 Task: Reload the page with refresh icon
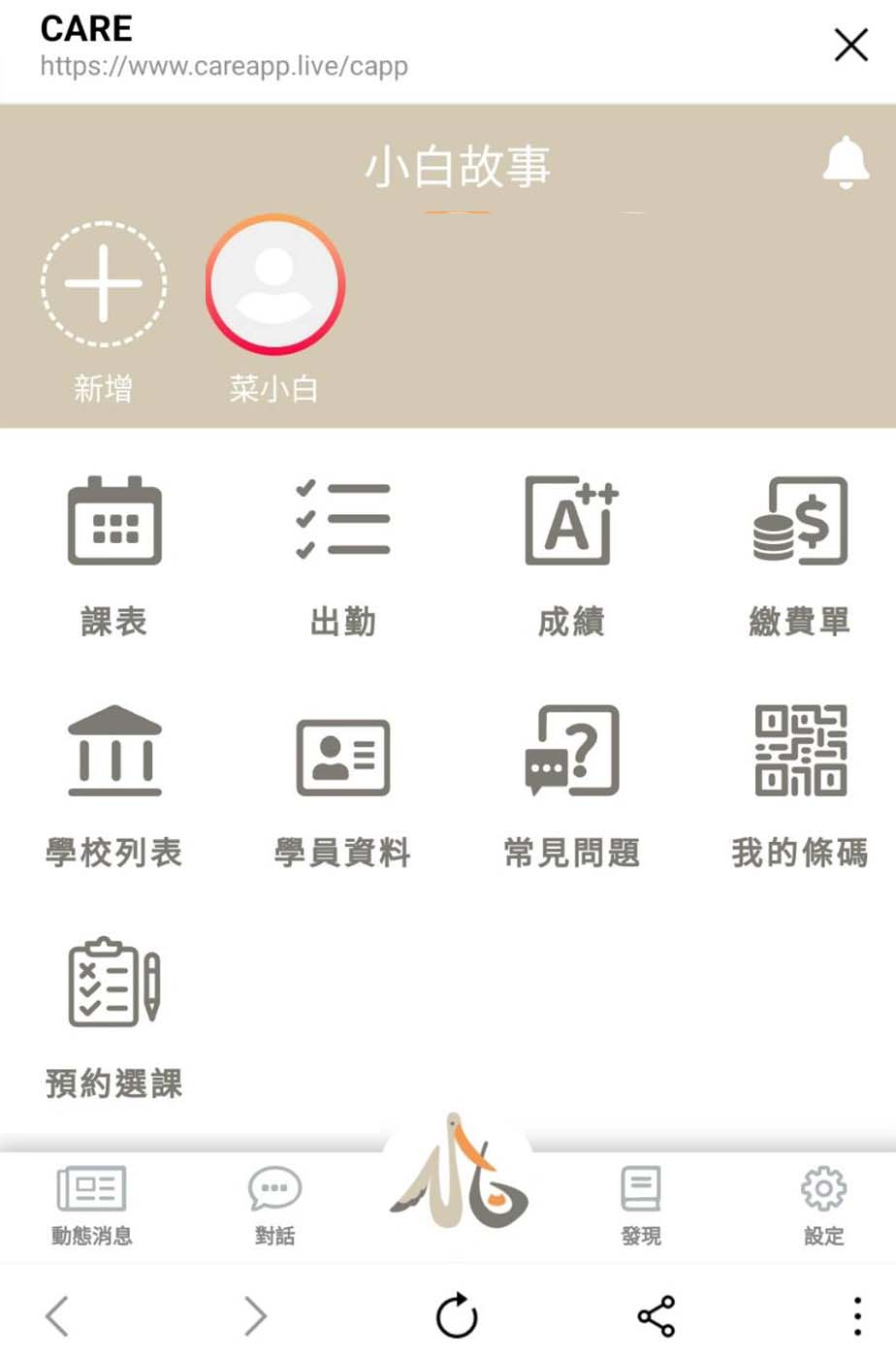pyautogui.click(x=457, y=1316)
